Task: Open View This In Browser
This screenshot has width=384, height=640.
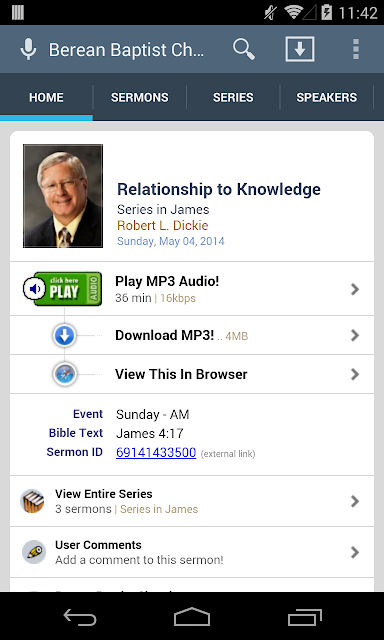Action: tap(192, 374)
